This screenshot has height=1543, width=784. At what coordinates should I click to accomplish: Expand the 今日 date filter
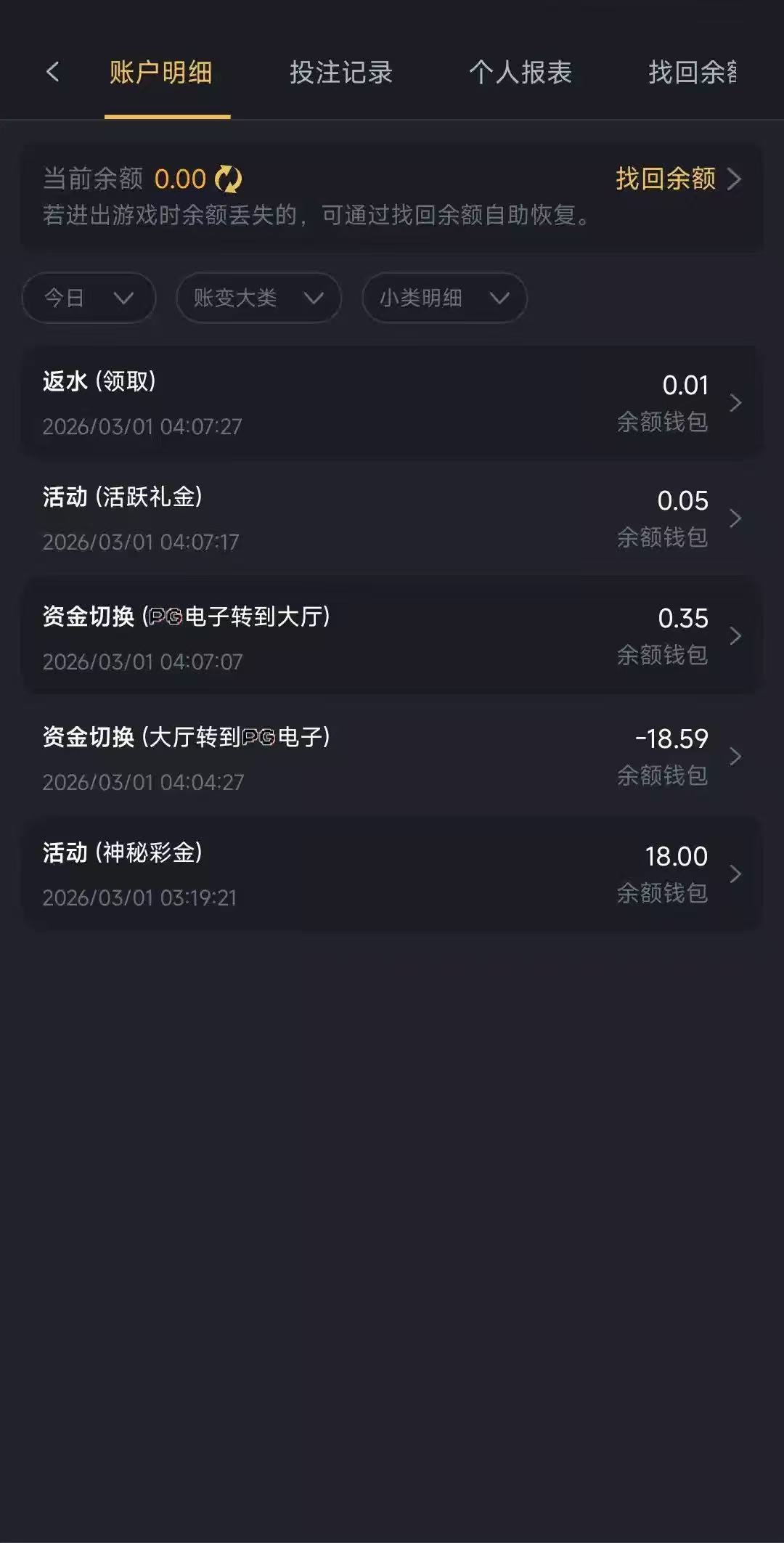(89, 298)
